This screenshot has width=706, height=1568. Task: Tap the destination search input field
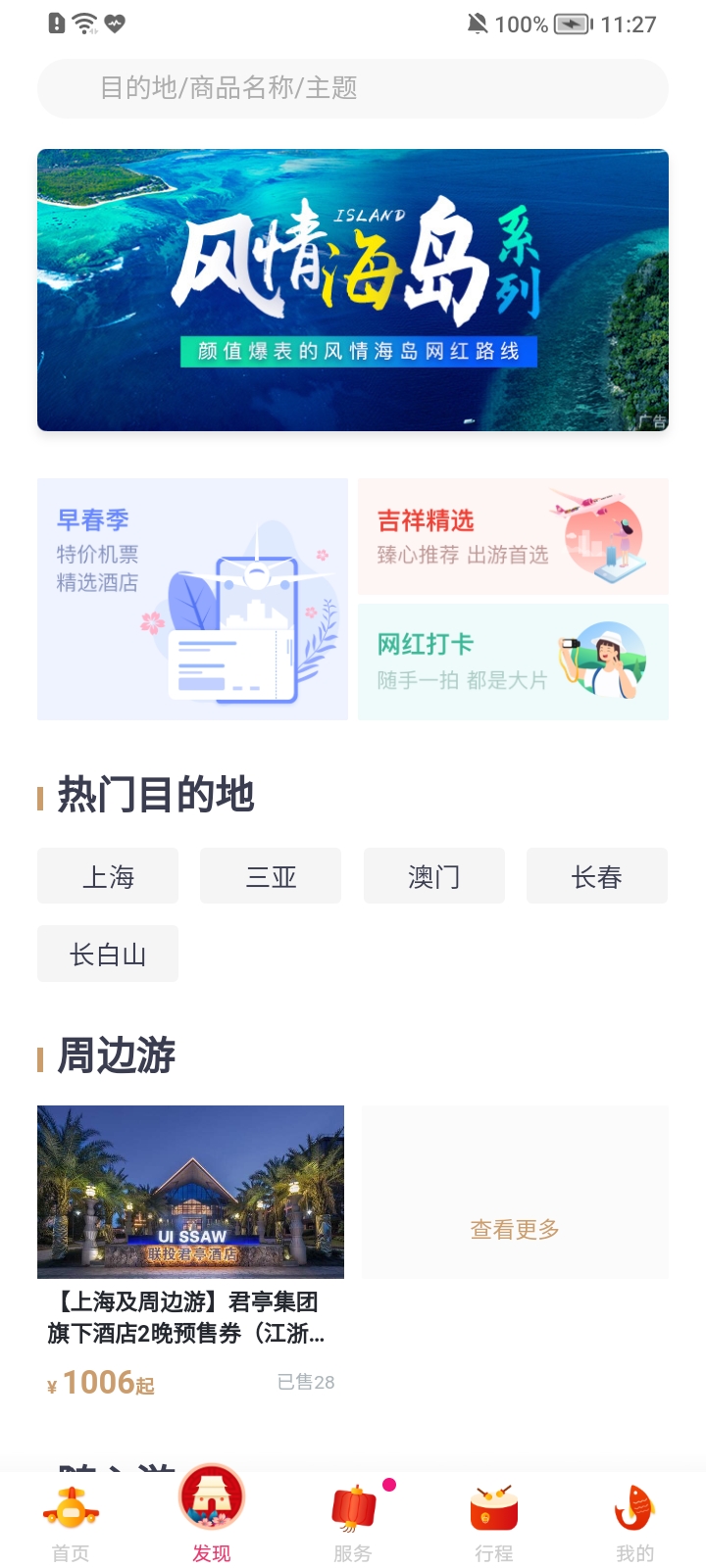[352, 87]
